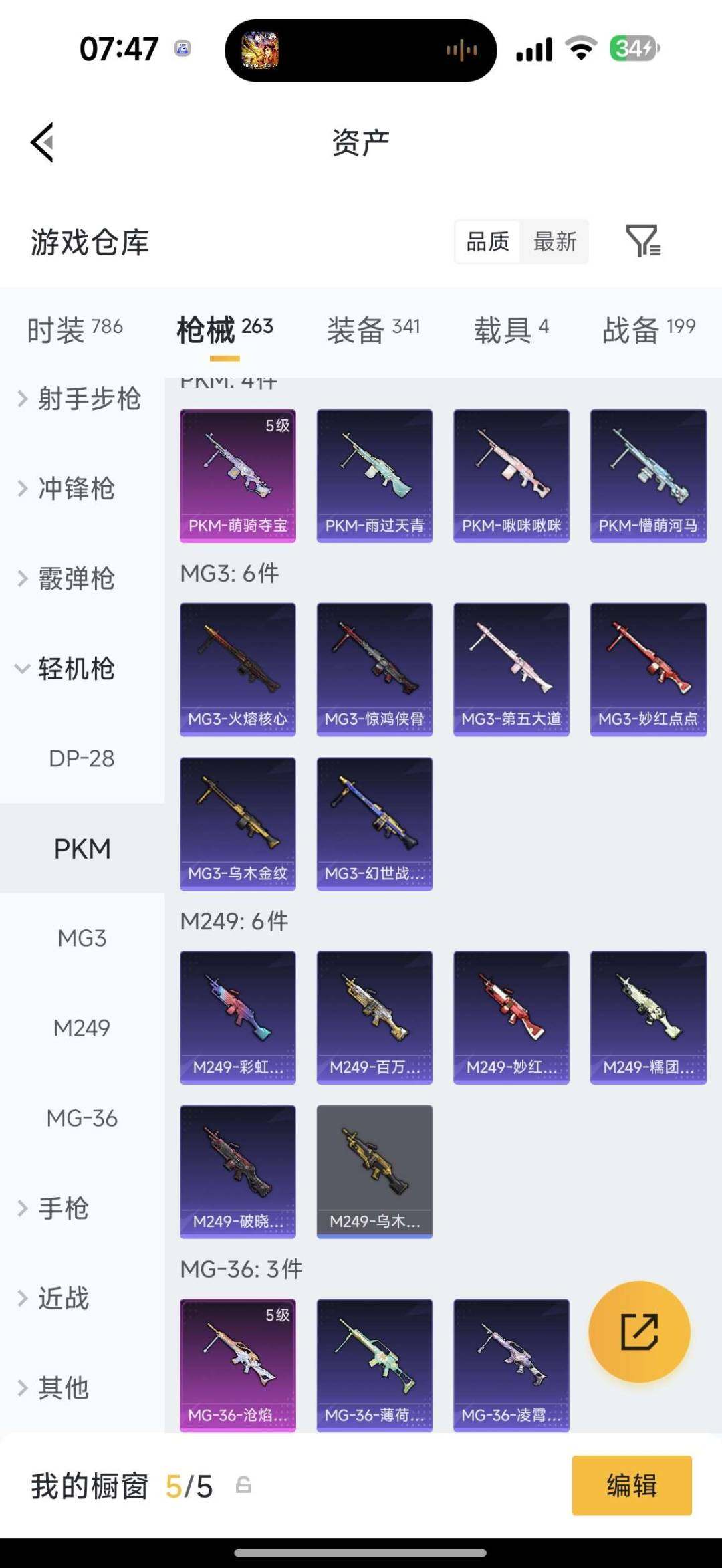Open the PKM-萌骑夺宝 skin
This screenshot has width=722, height=1568.
pyautogui.click(x=238, y=475)
